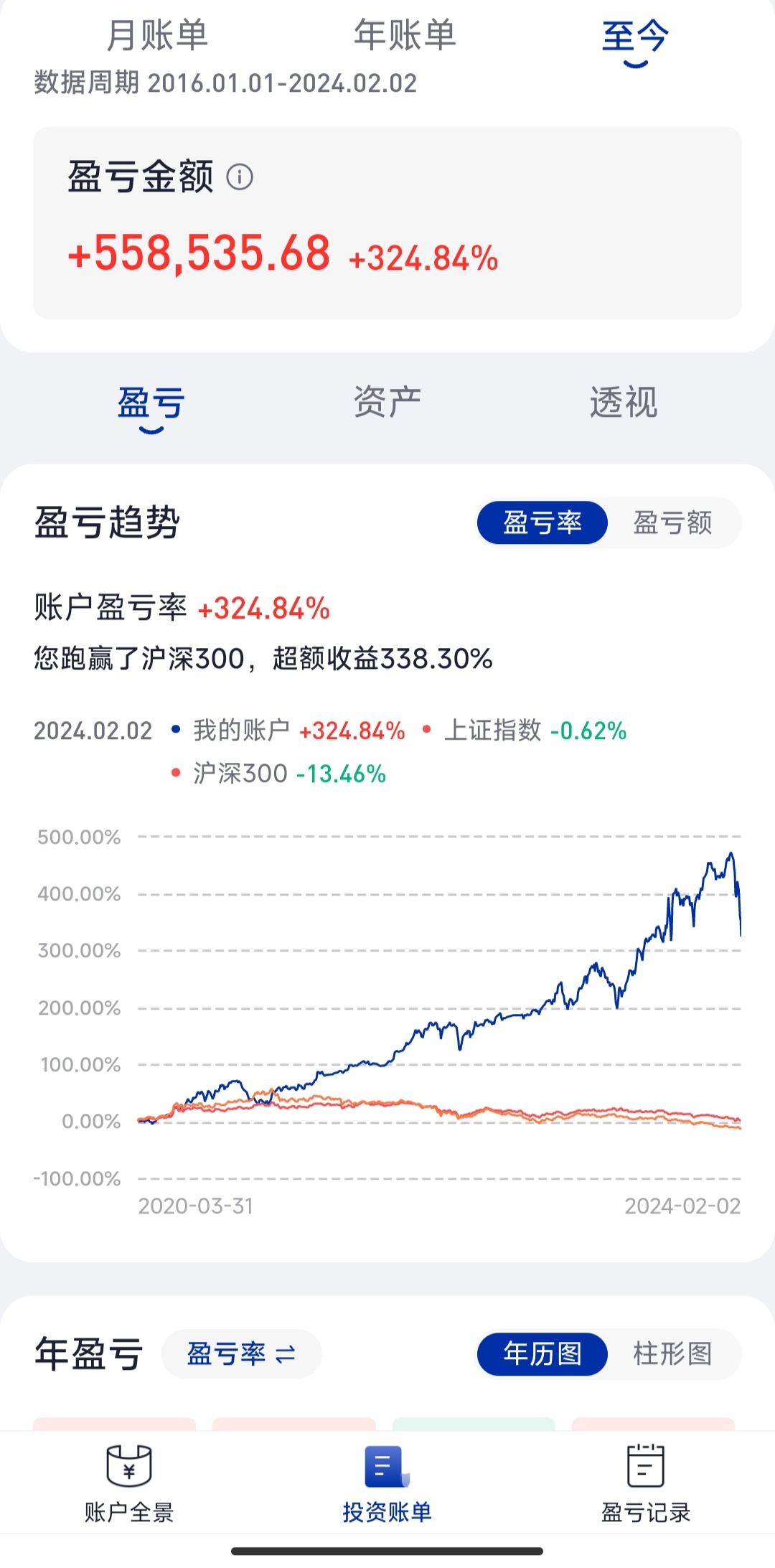This screenshot has width=775, height=1568.
Task: Switch to the 年账单 tab
Action: (405, 36)
